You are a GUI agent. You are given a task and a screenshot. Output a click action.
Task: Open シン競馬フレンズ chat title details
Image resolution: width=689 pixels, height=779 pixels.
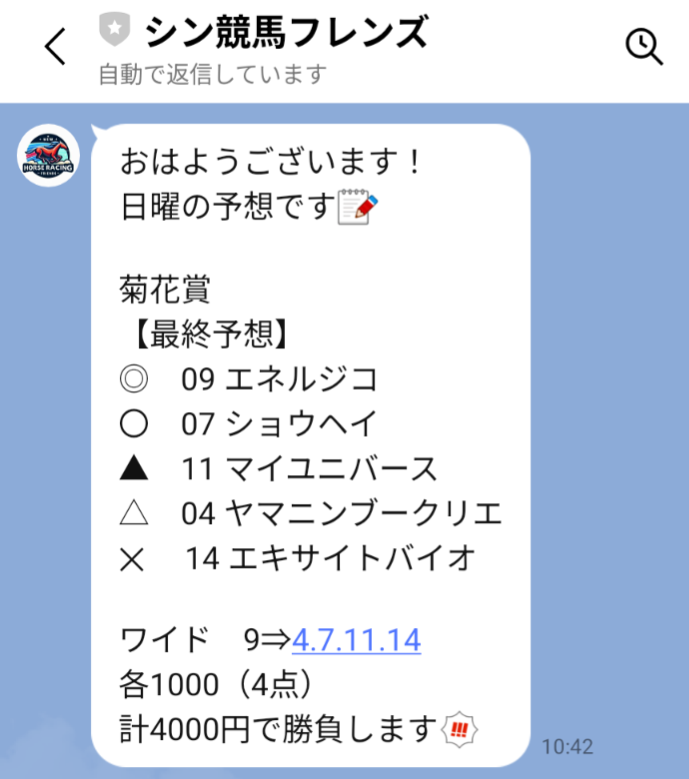pyautogui.click(x=285, y=34)
